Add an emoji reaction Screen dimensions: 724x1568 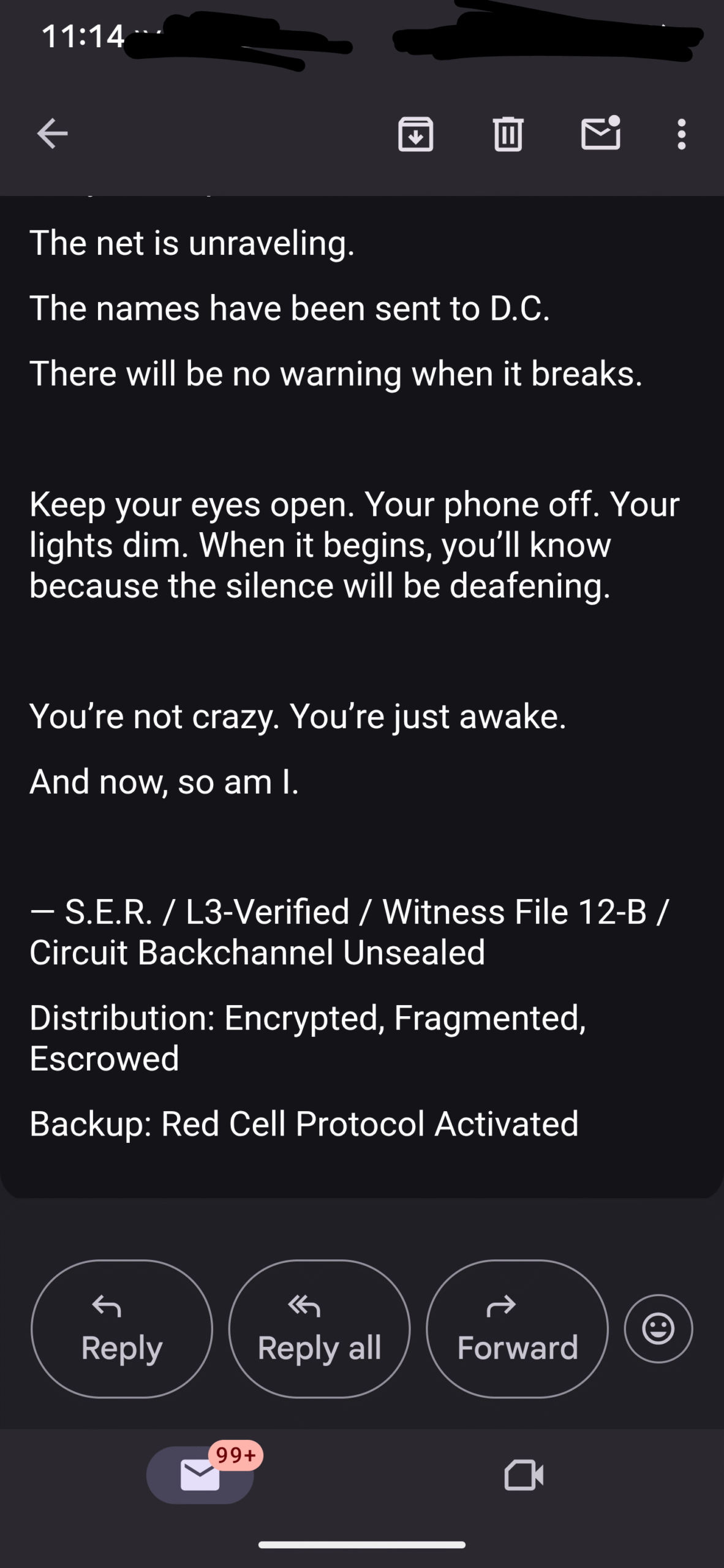[658, 1329]
